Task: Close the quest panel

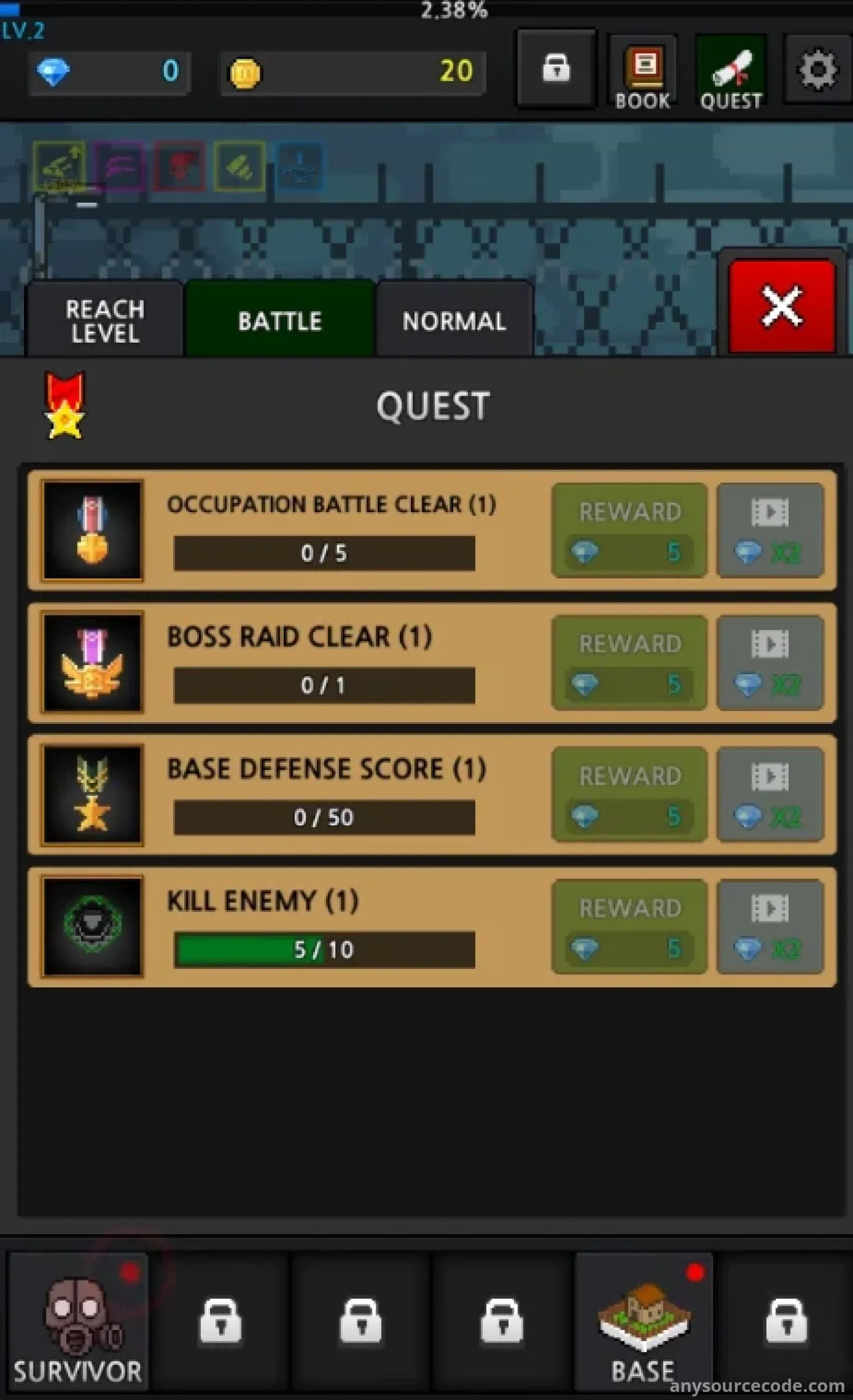Action: tap(781, 307)
